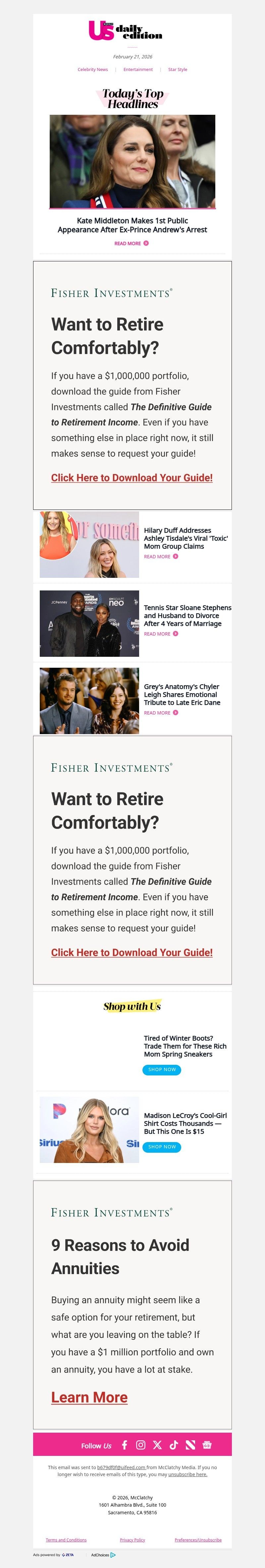View the Privacy Policy
Image resolution: width=265 pixels, height=1568 pixels.
132,1540
